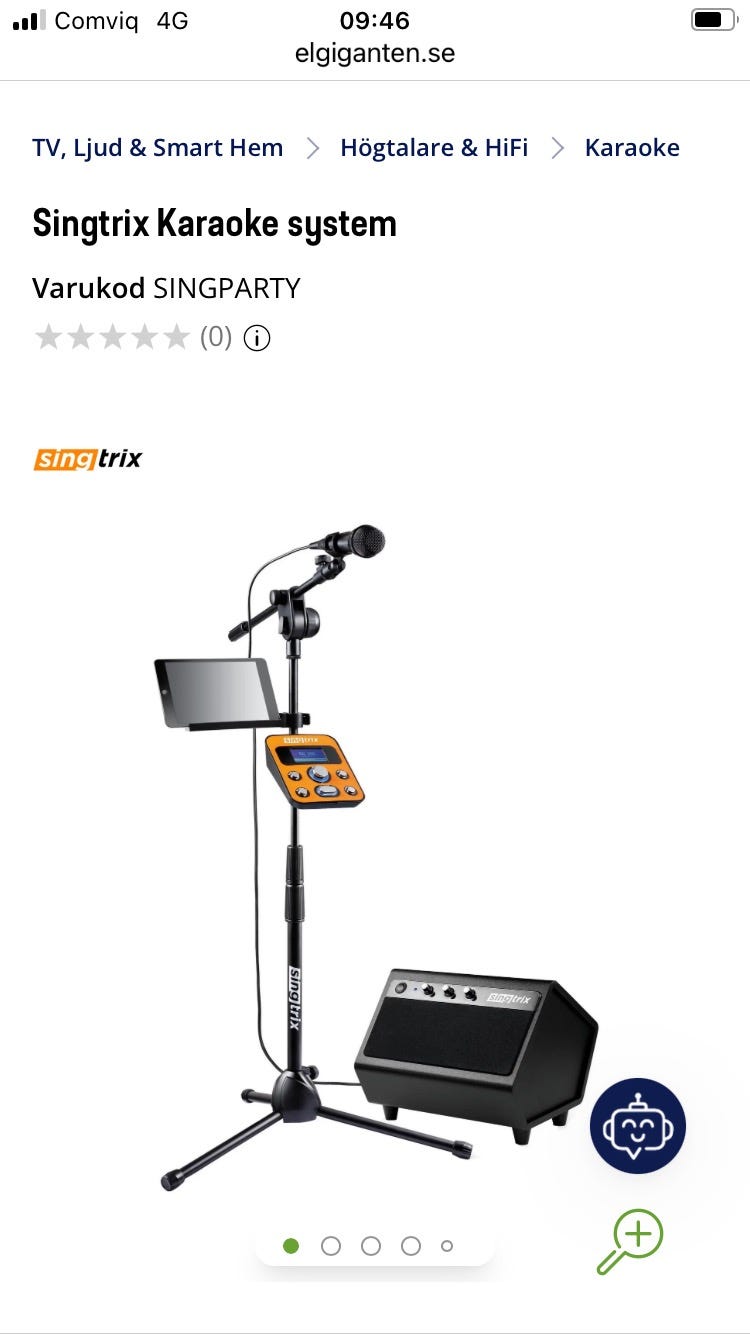Viewport: 750px width, 1334px height.
Task: Tap the rating info icon
Action: point(257,338)
